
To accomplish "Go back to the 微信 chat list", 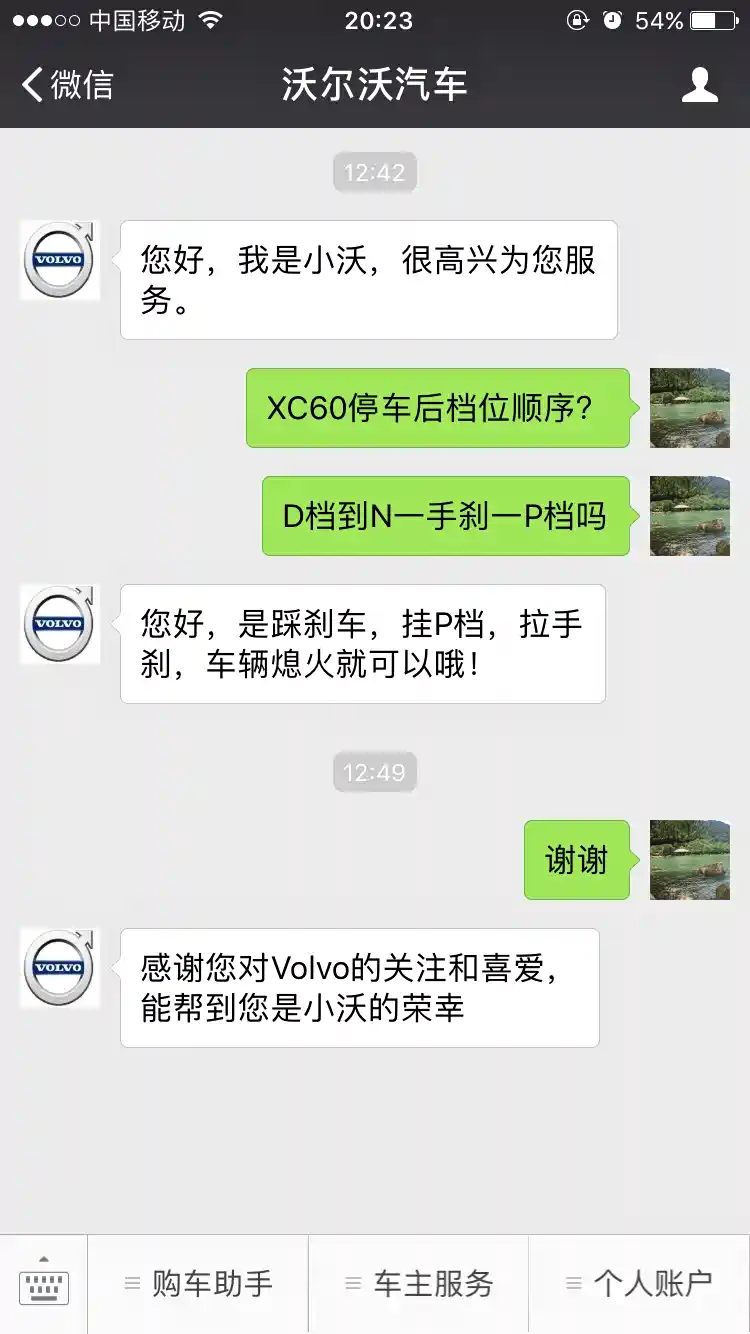I will click(68, 85).
